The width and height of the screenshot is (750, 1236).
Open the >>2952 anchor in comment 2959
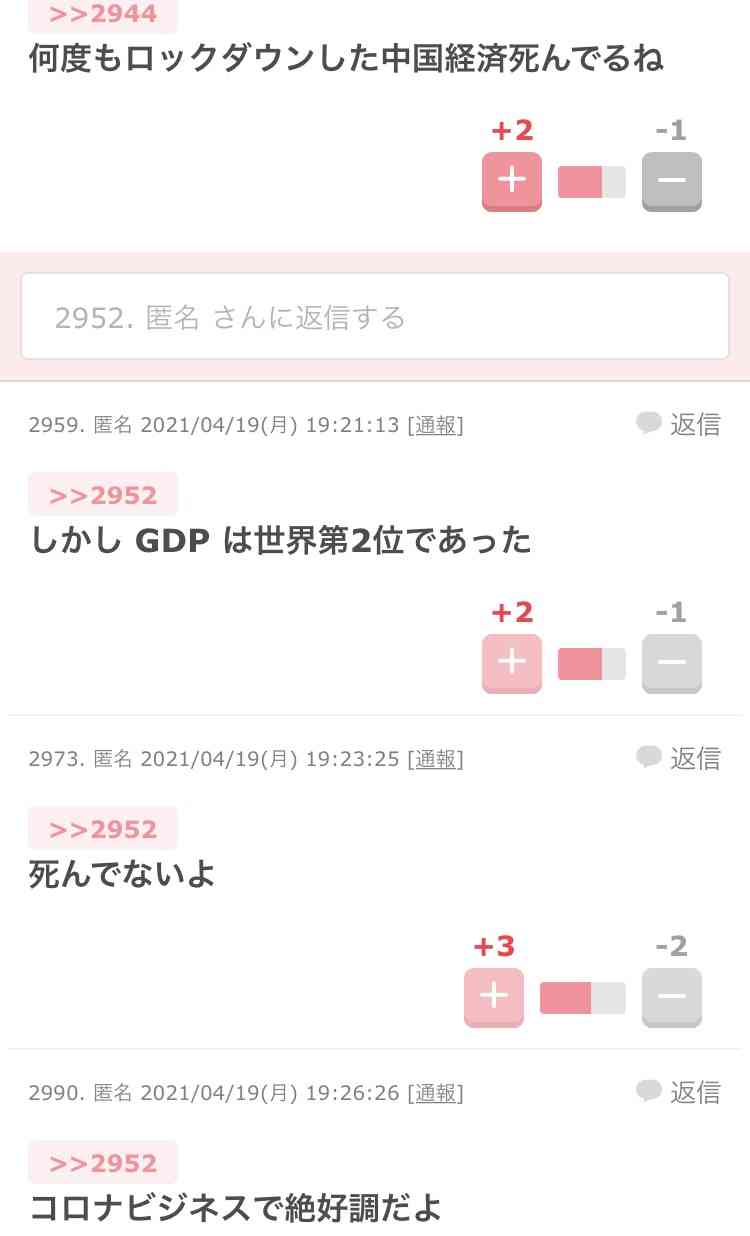click(103, 495)
